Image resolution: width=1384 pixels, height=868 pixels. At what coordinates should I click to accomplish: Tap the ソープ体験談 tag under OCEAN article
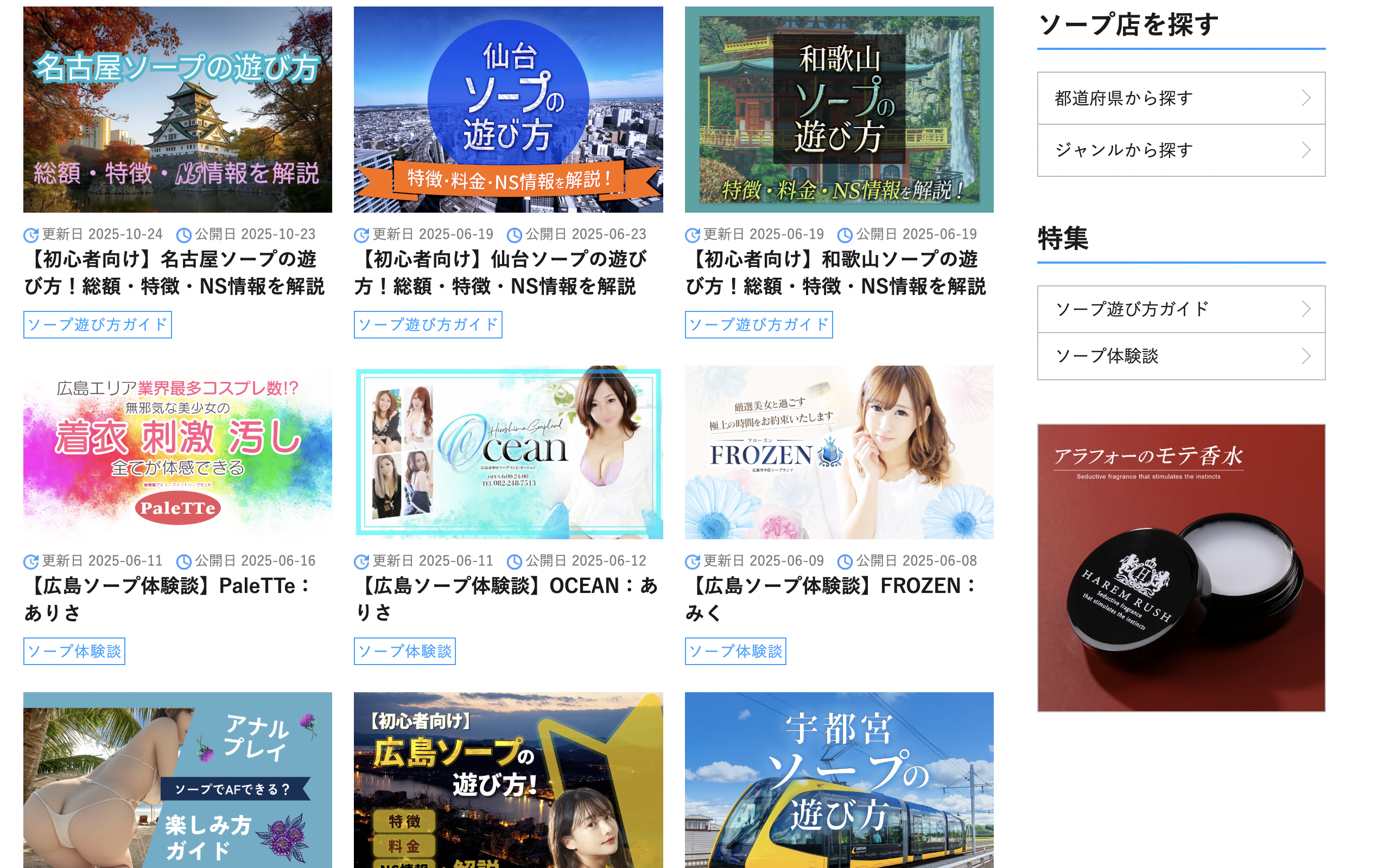[404, 652]
